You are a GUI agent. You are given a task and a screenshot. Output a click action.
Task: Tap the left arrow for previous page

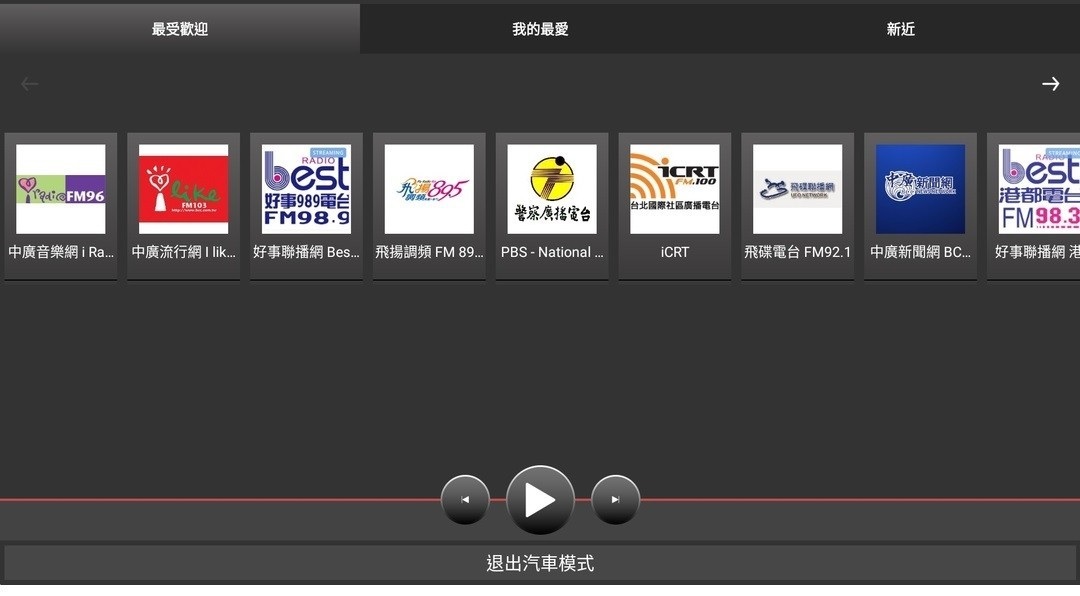pos(30,84)
